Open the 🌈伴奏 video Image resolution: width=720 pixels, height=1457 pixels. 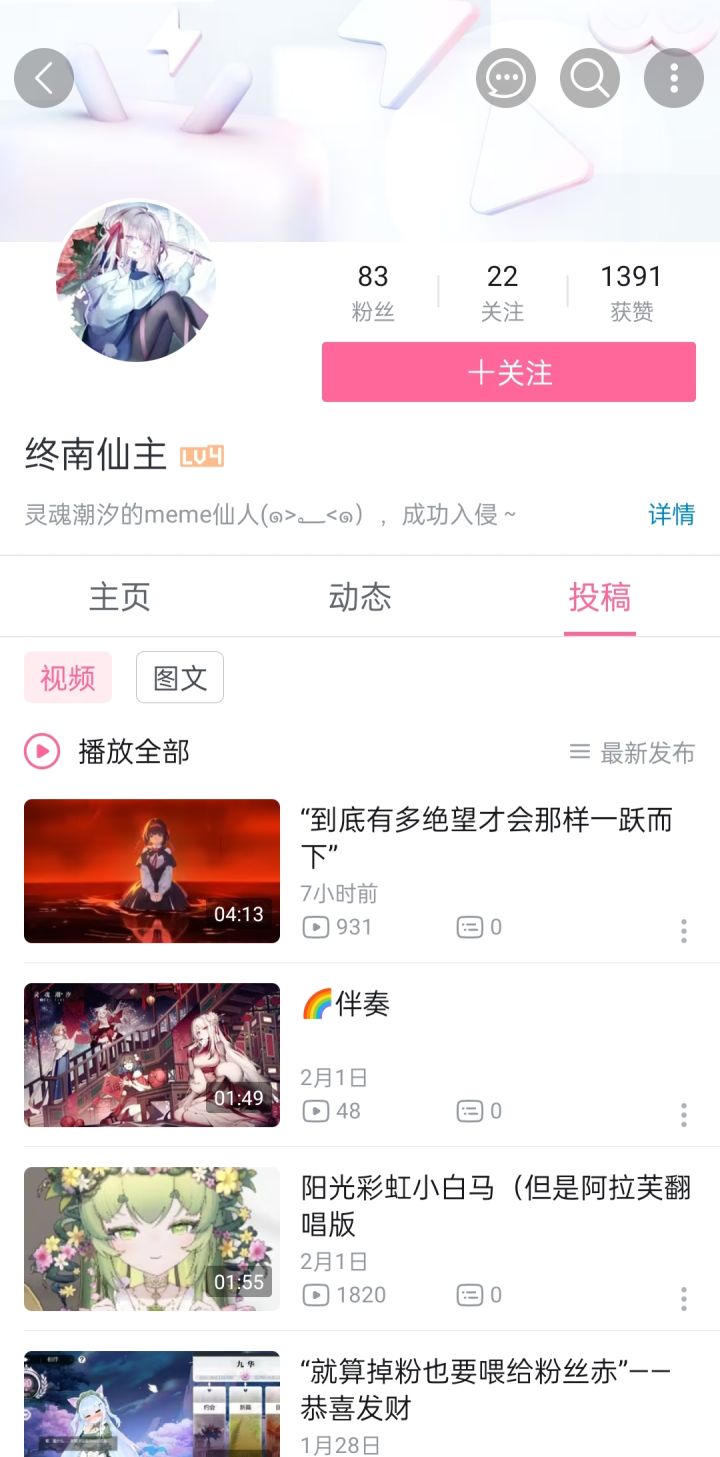coord(152,1055)
